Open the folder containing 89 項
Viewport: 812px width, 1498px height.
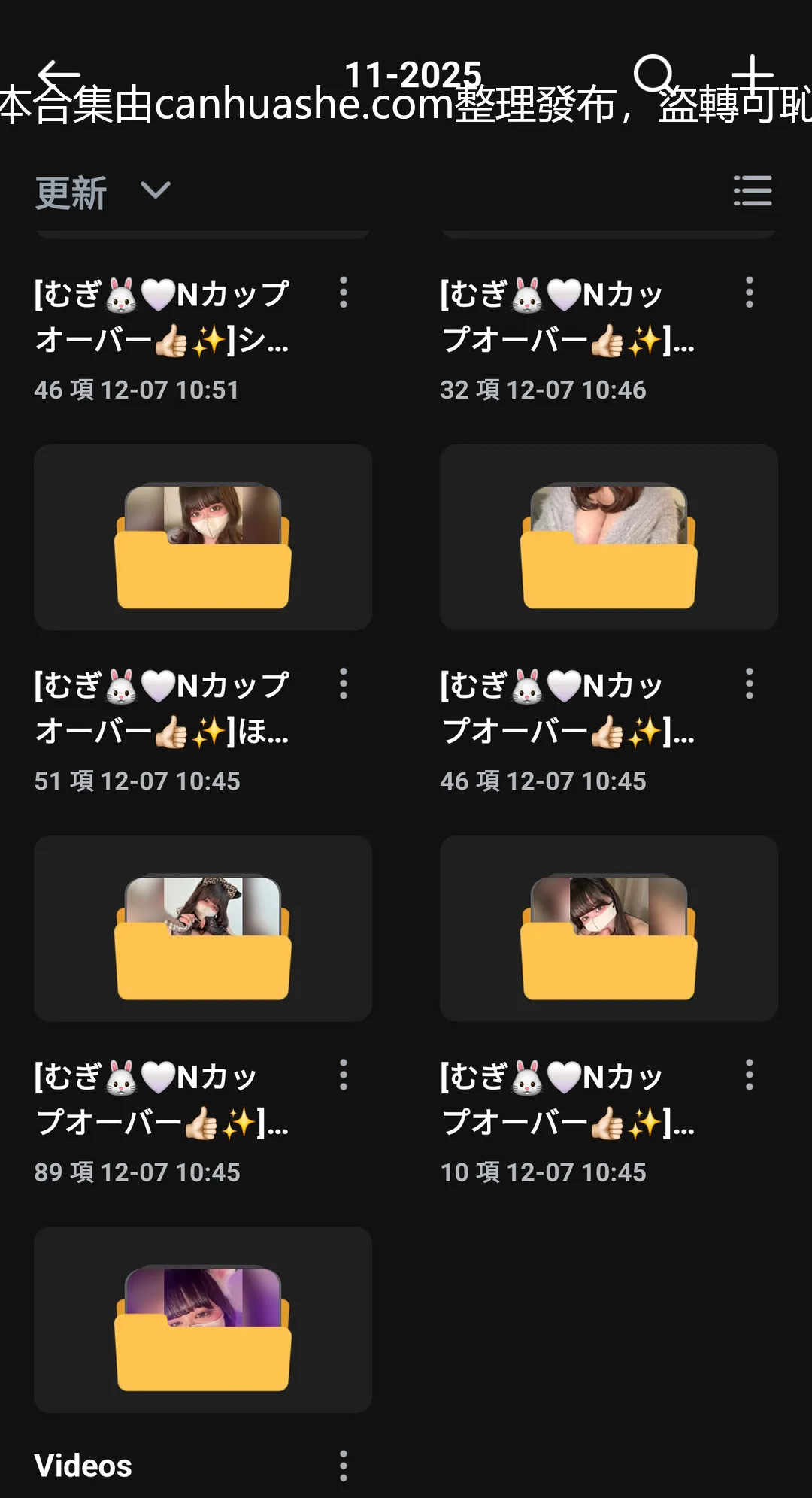coord(203,928)
